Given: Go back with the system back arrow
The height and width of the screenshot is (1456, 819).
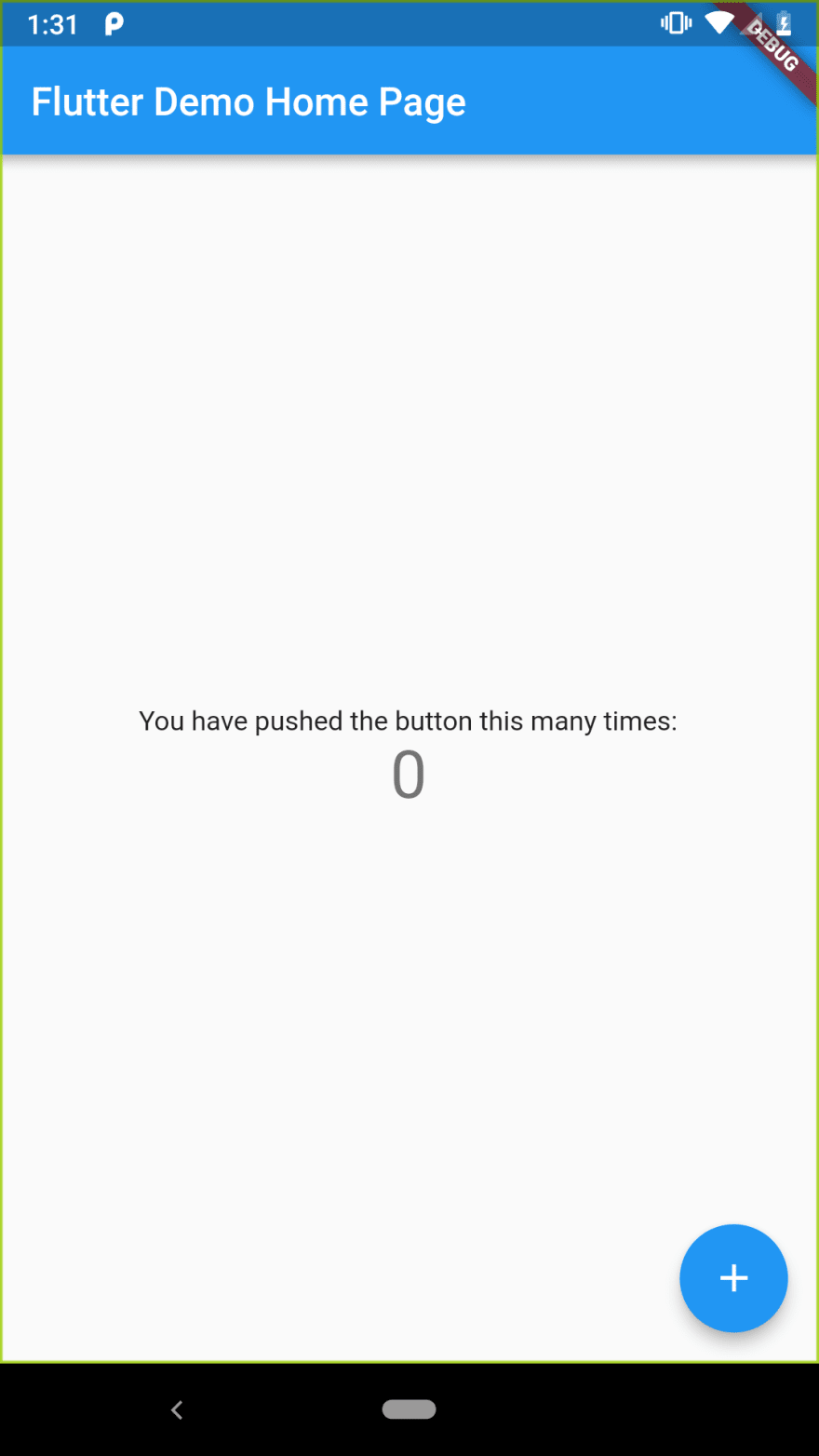Looking at the screenshot, I should click(176, 1409).
